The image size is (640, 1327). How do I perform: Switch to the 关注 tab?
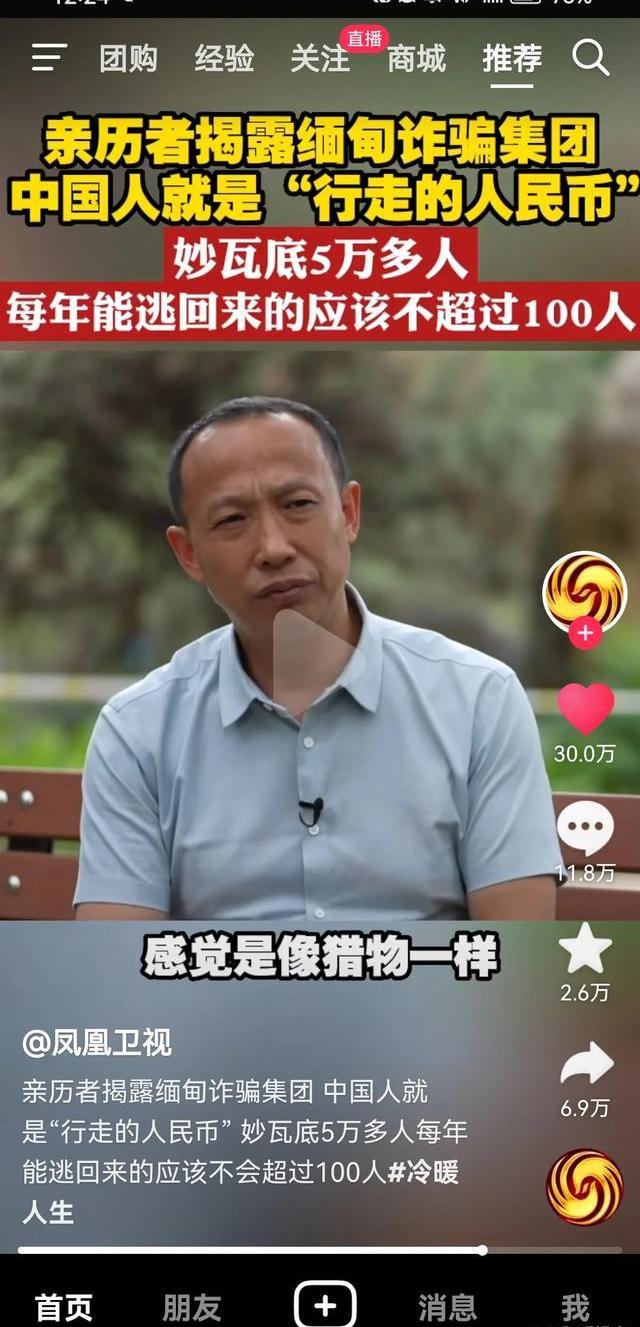click(320, 59)
